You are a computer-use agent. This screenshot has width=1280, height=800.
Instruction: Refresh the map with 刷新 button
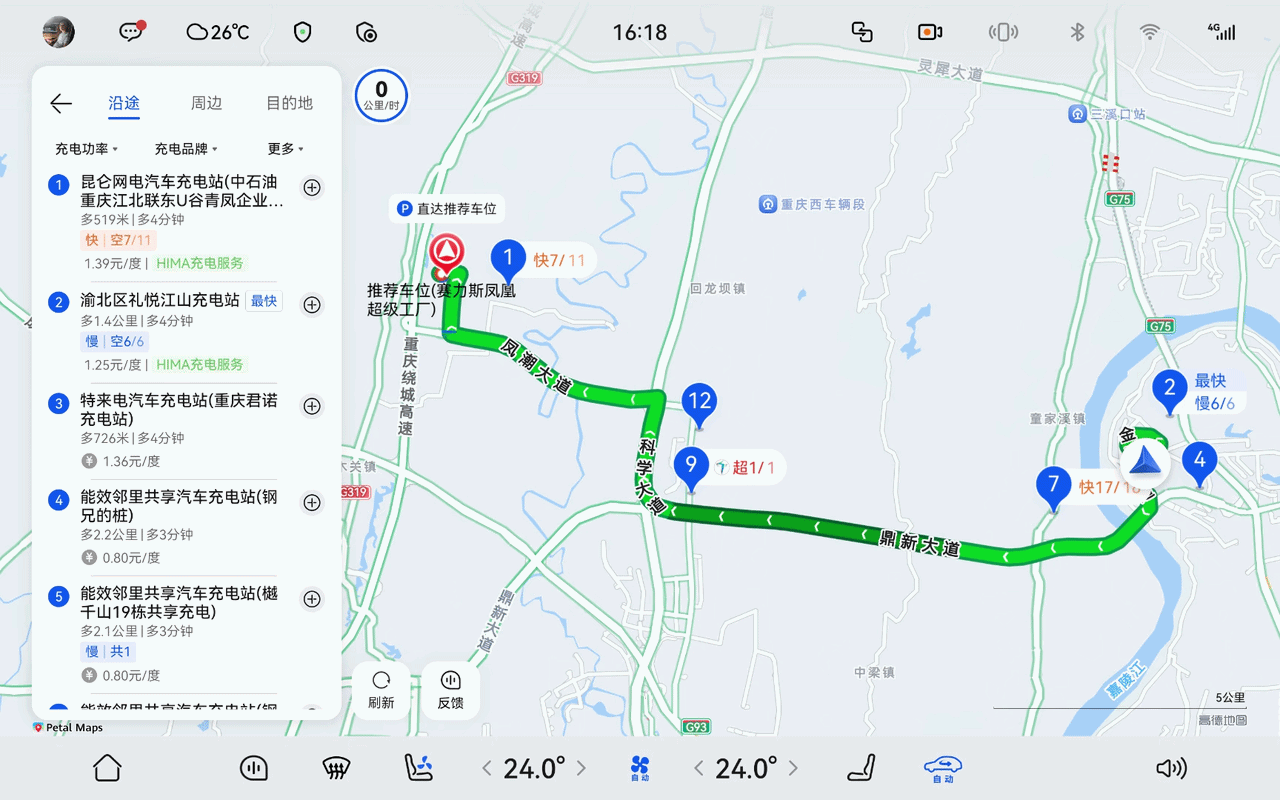point(381,690)
